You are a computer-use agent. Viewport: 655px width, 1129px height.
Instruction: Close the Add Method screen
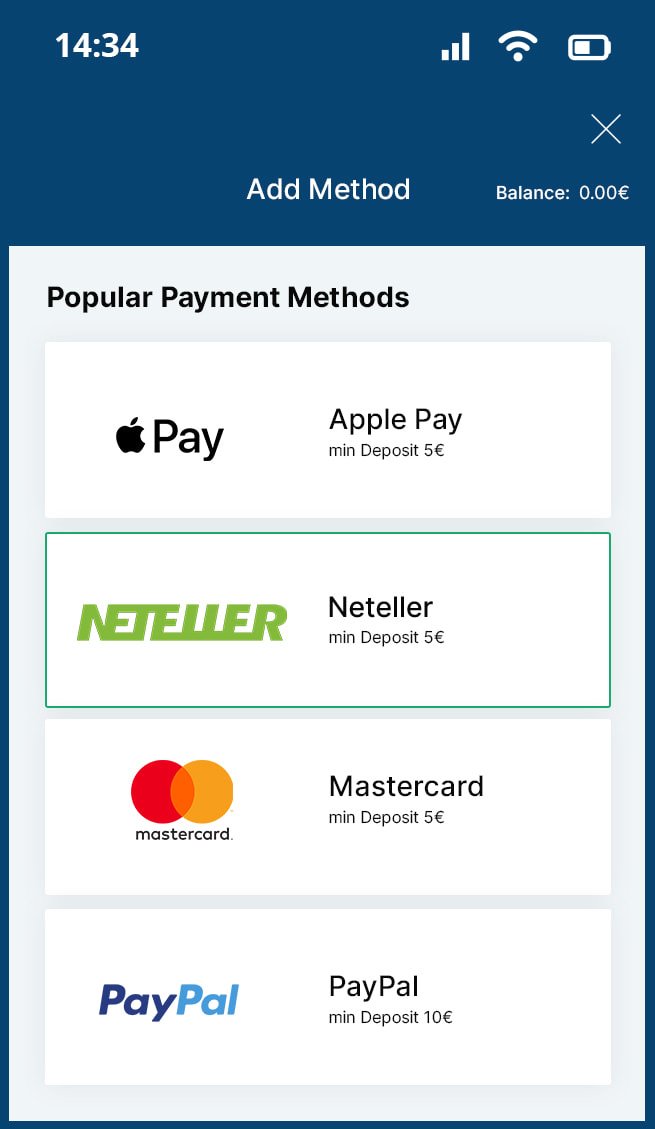tap(606, 129)
